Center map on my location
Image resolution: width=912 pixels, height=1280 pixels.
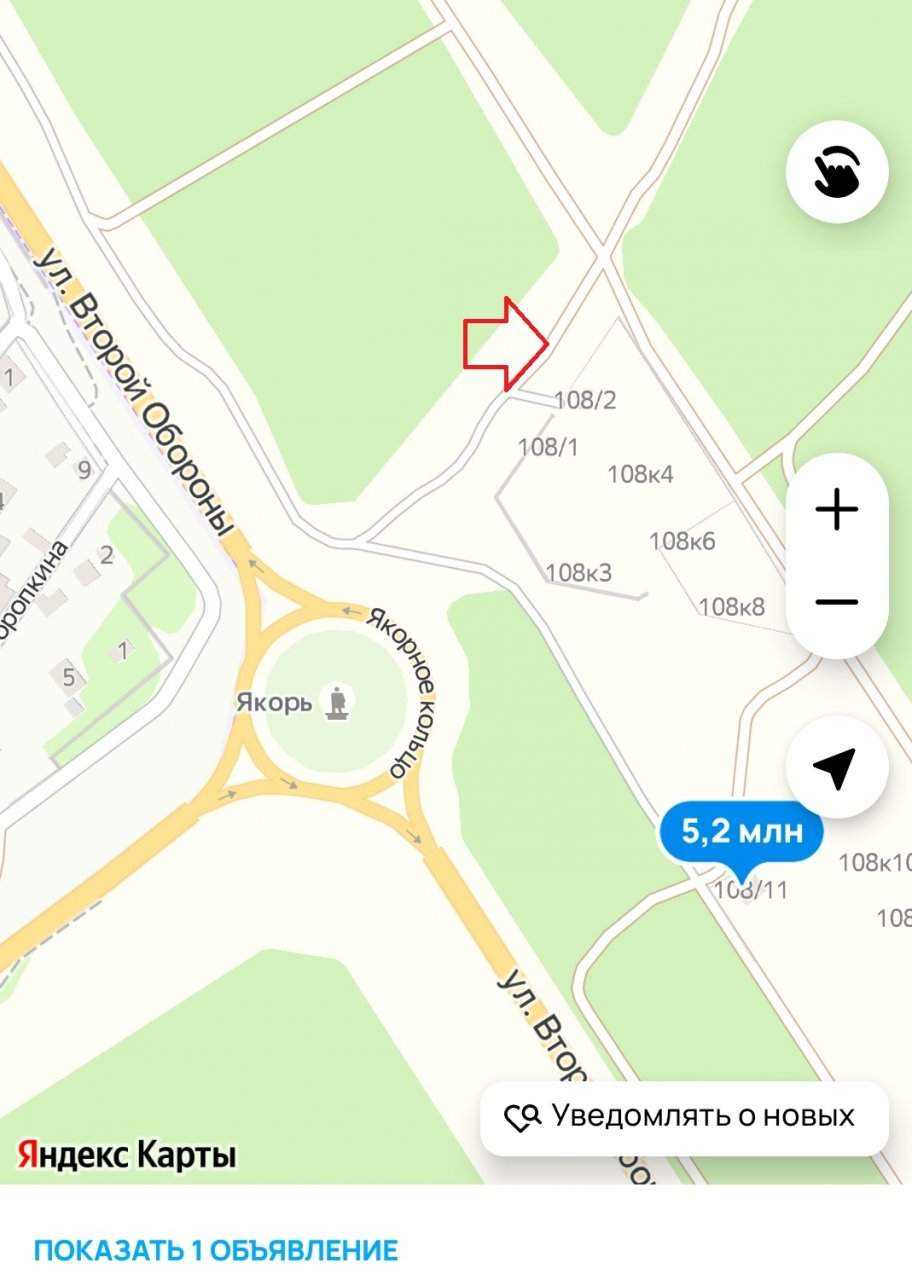(837, 767)
